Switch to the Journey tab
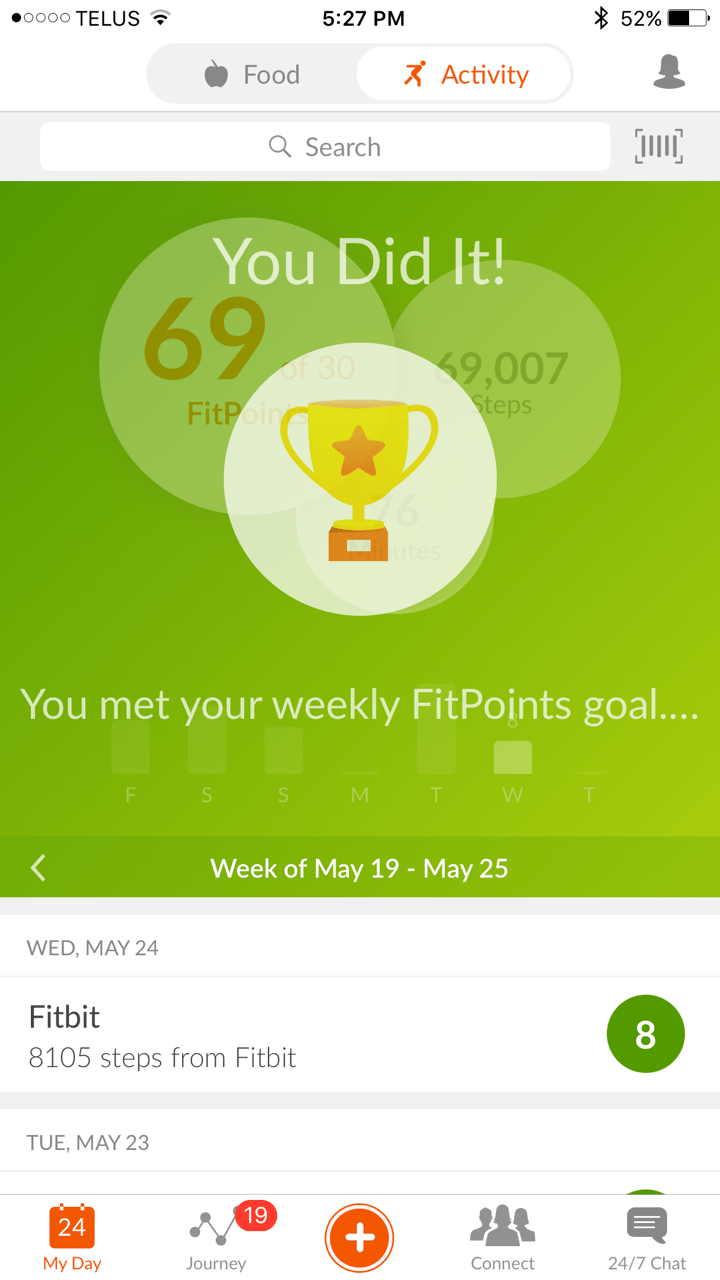Screen dimensions: 720x1280 (217, 1238)
